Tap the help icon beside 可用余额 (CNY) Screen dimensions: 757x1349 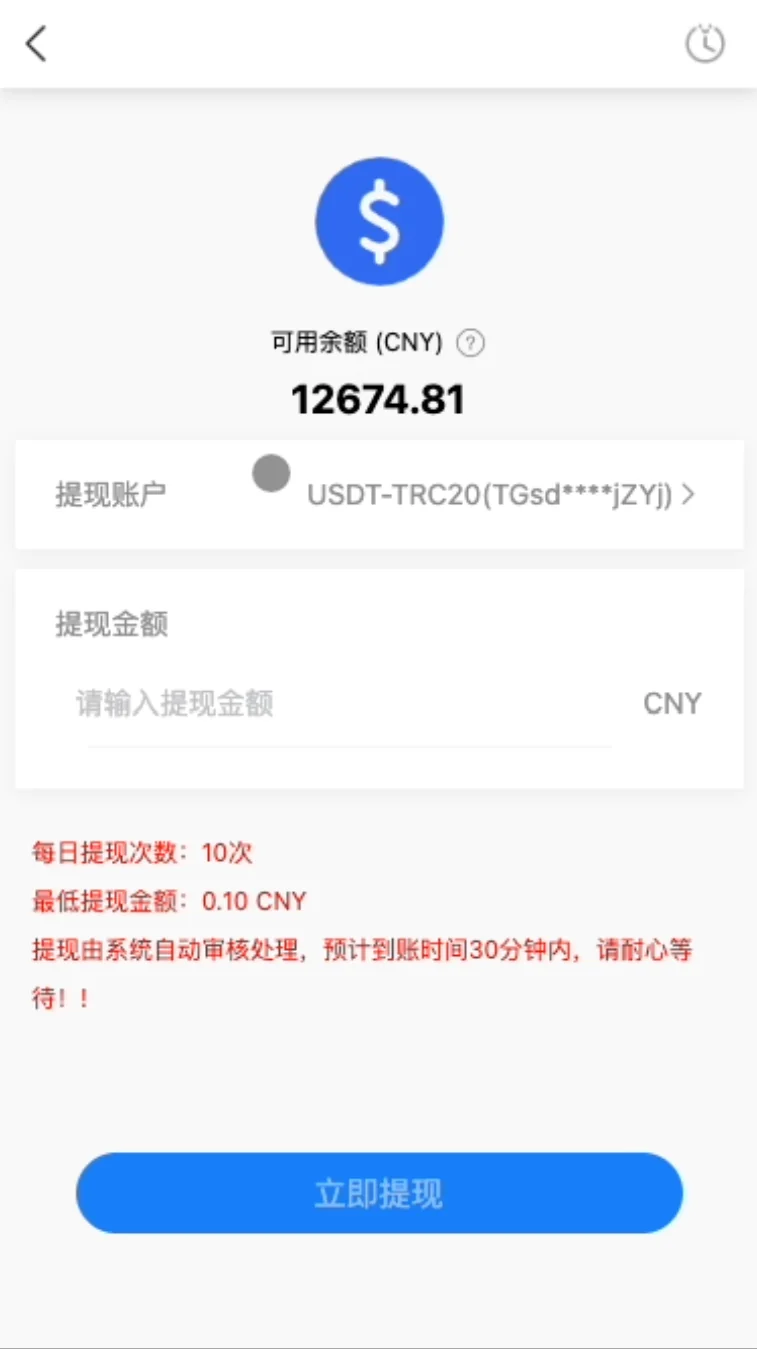click(x=470, y=343)
